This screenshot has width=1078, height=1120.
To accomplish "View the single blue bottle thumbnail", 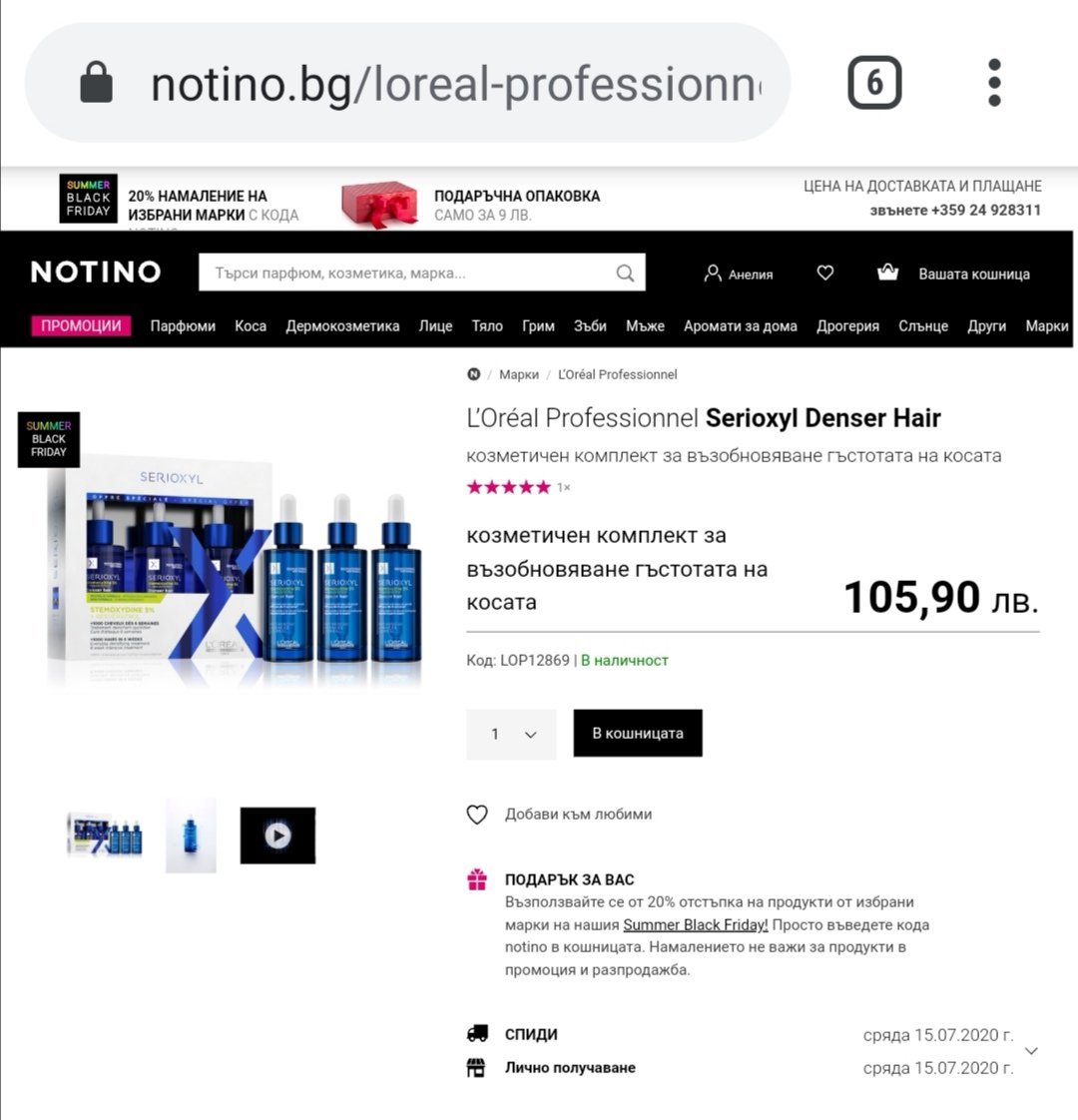I will pyautogui.click(x=191, y=836).
